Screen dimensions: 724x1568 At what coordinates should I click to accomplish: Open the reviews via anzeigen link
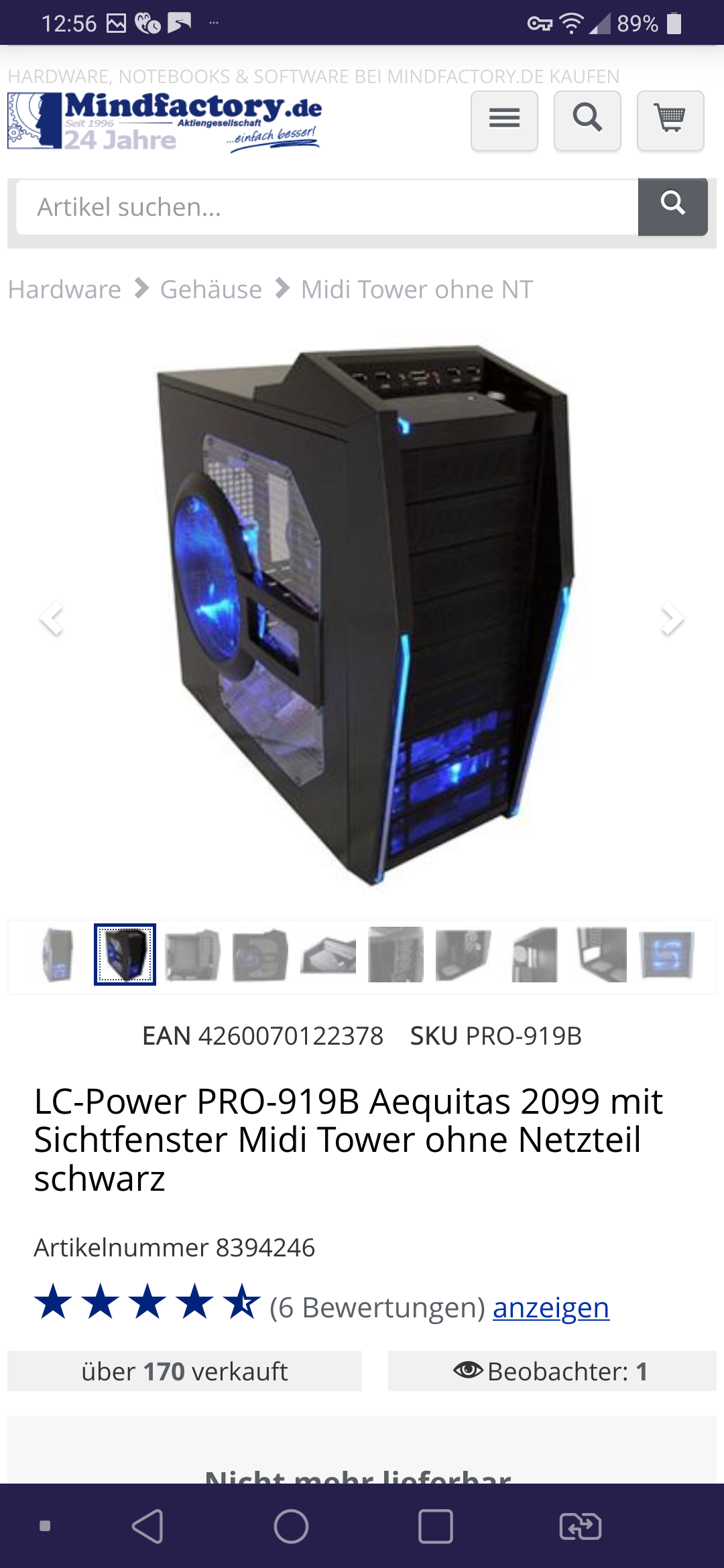coord(550,1307)
